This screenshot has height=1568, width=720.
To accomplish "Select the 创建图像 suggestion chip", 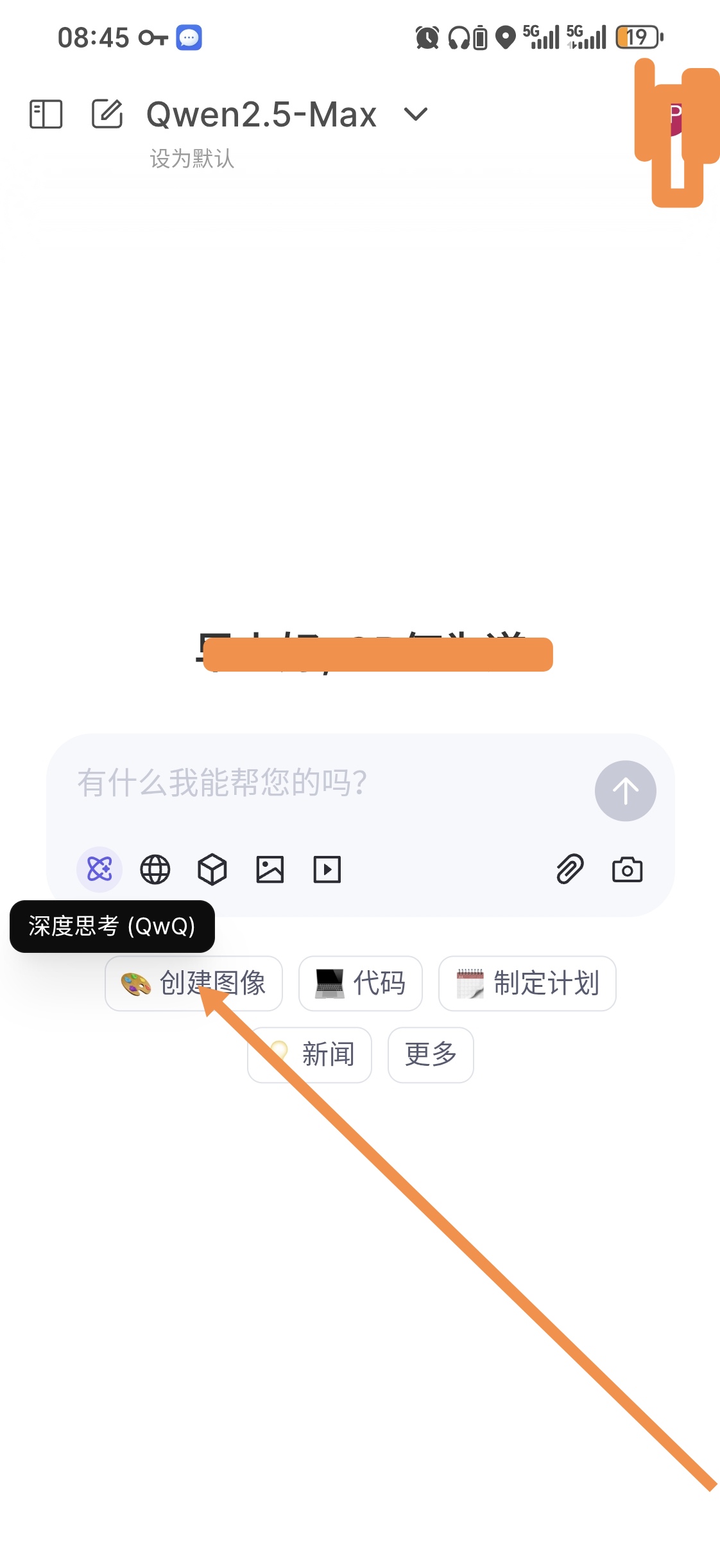I will [x=194, y=983].
